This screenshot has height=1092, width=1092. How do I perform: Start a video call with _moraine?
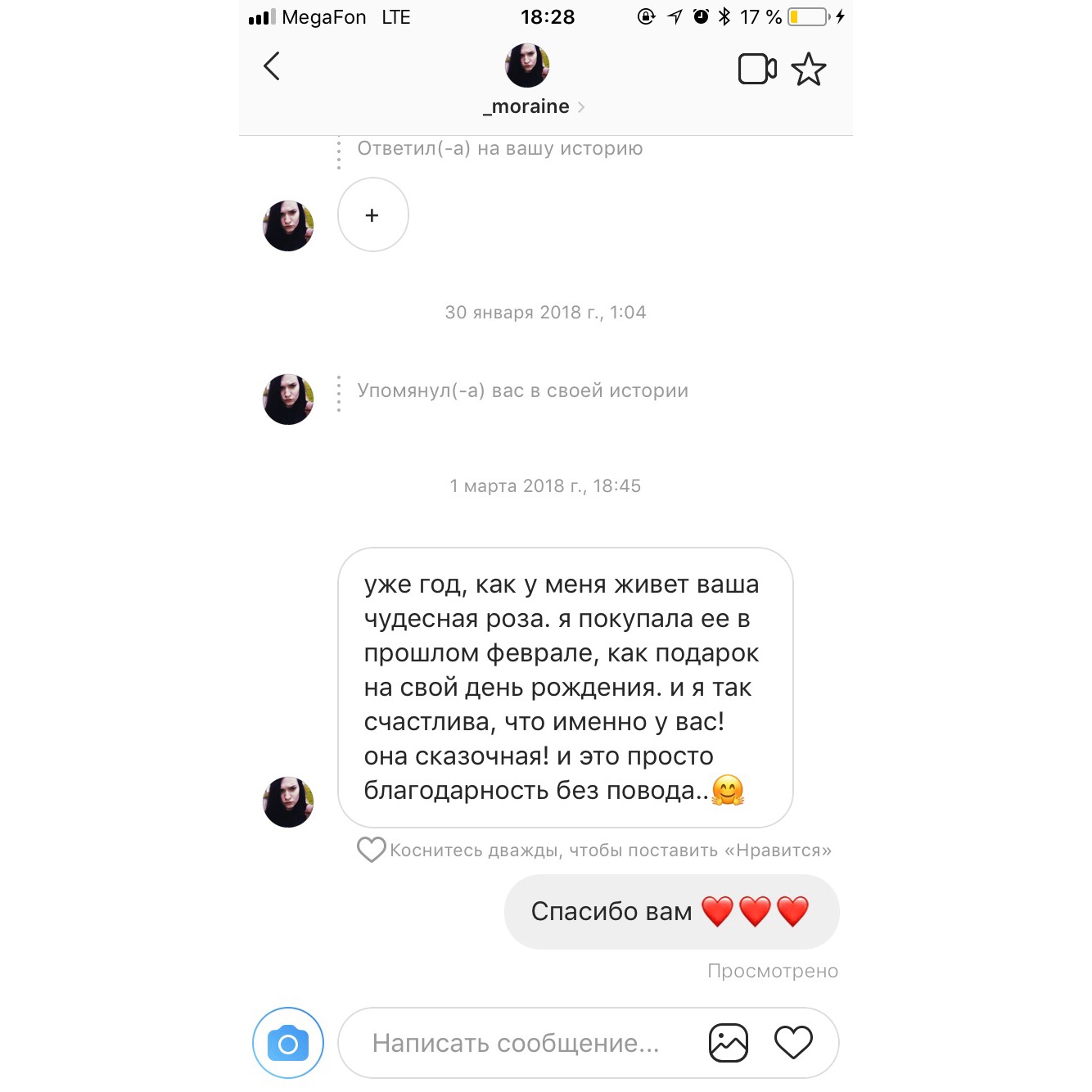(757, 69)
